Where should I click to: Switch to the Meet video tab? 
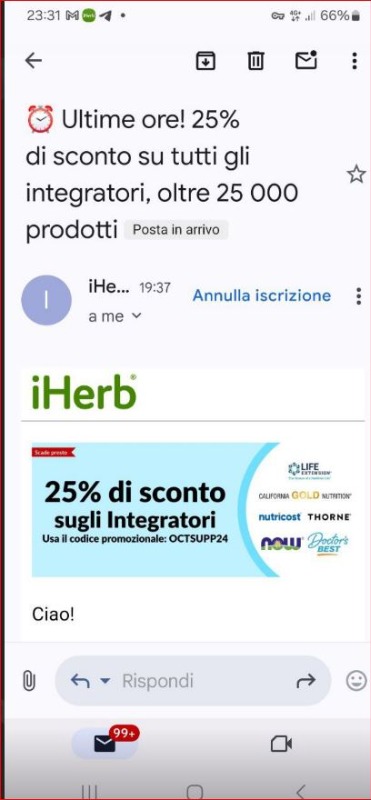[281, 744]
